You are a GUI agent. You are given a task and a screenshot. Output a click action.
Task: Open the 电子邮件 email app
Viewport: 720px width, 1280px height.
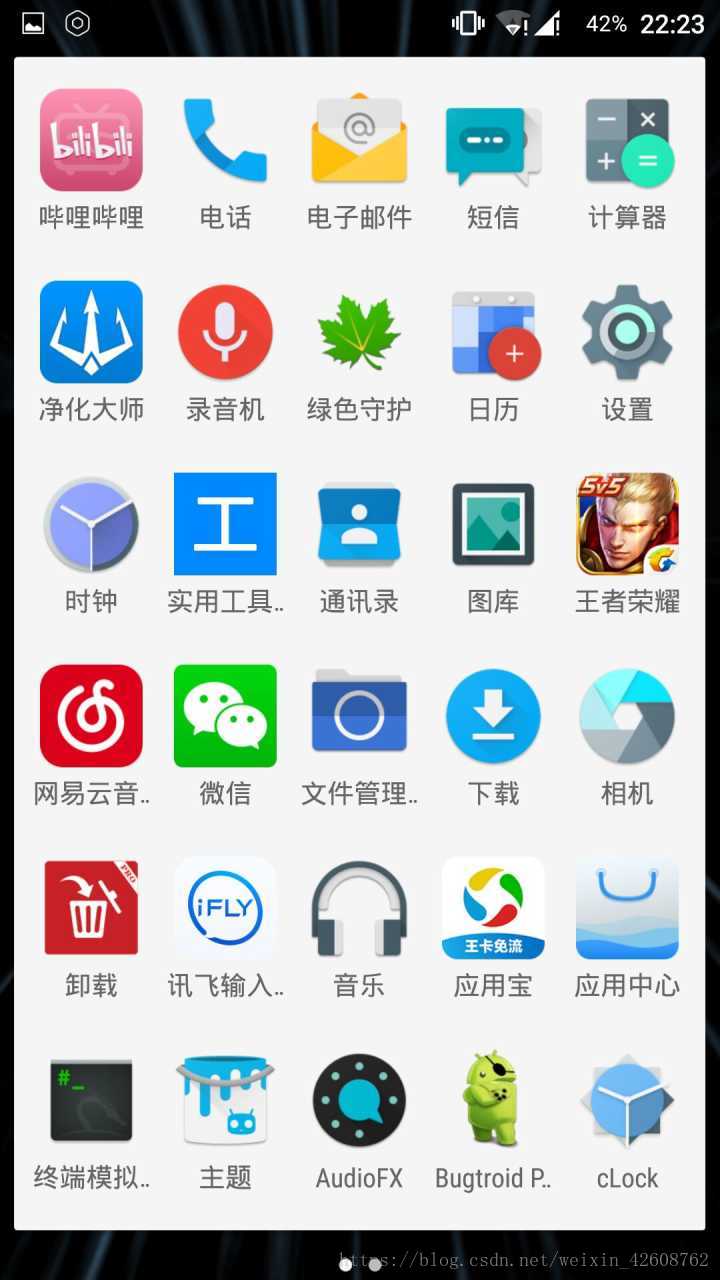[359, 140]
